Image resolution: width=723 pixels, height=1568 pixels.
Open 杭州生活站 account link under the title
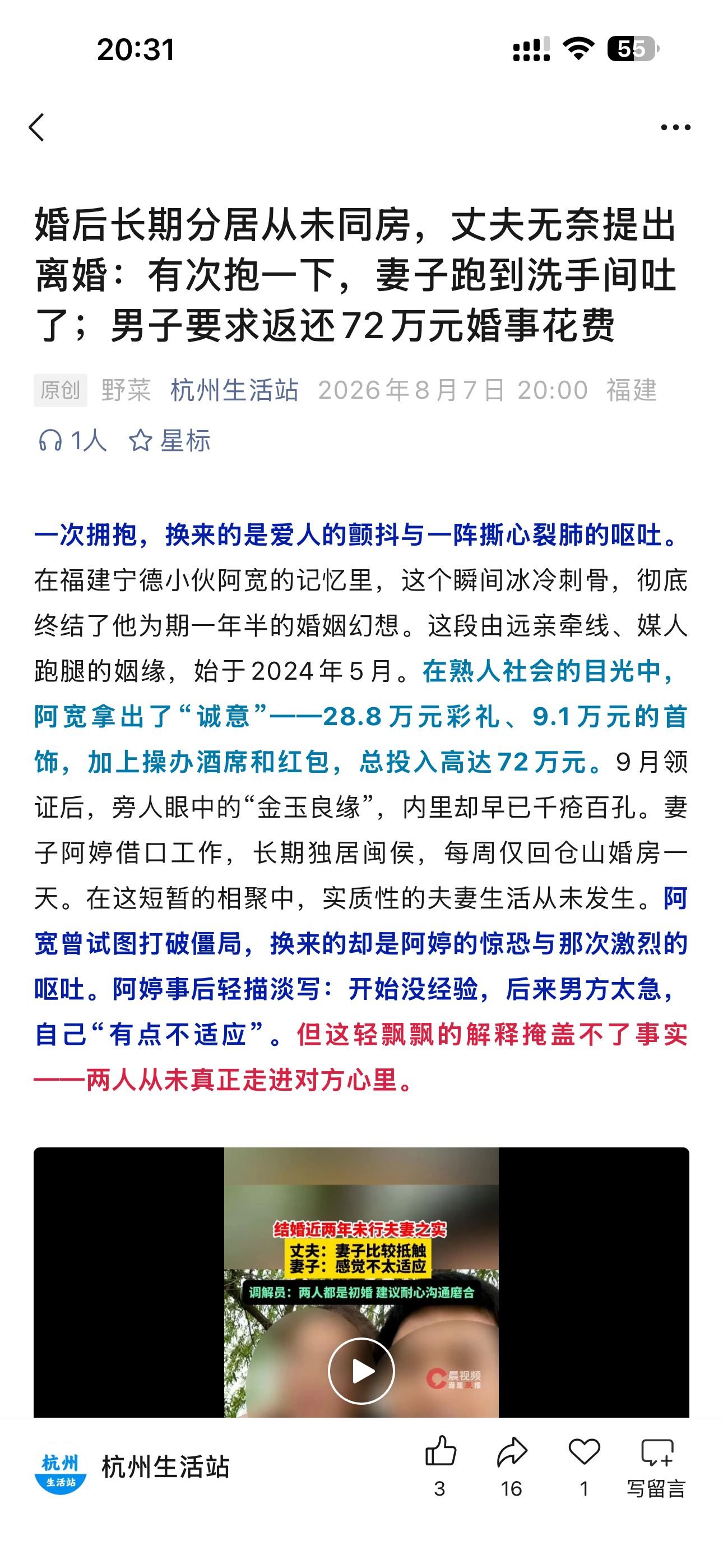pyautogui.click(x=234, y=390)
